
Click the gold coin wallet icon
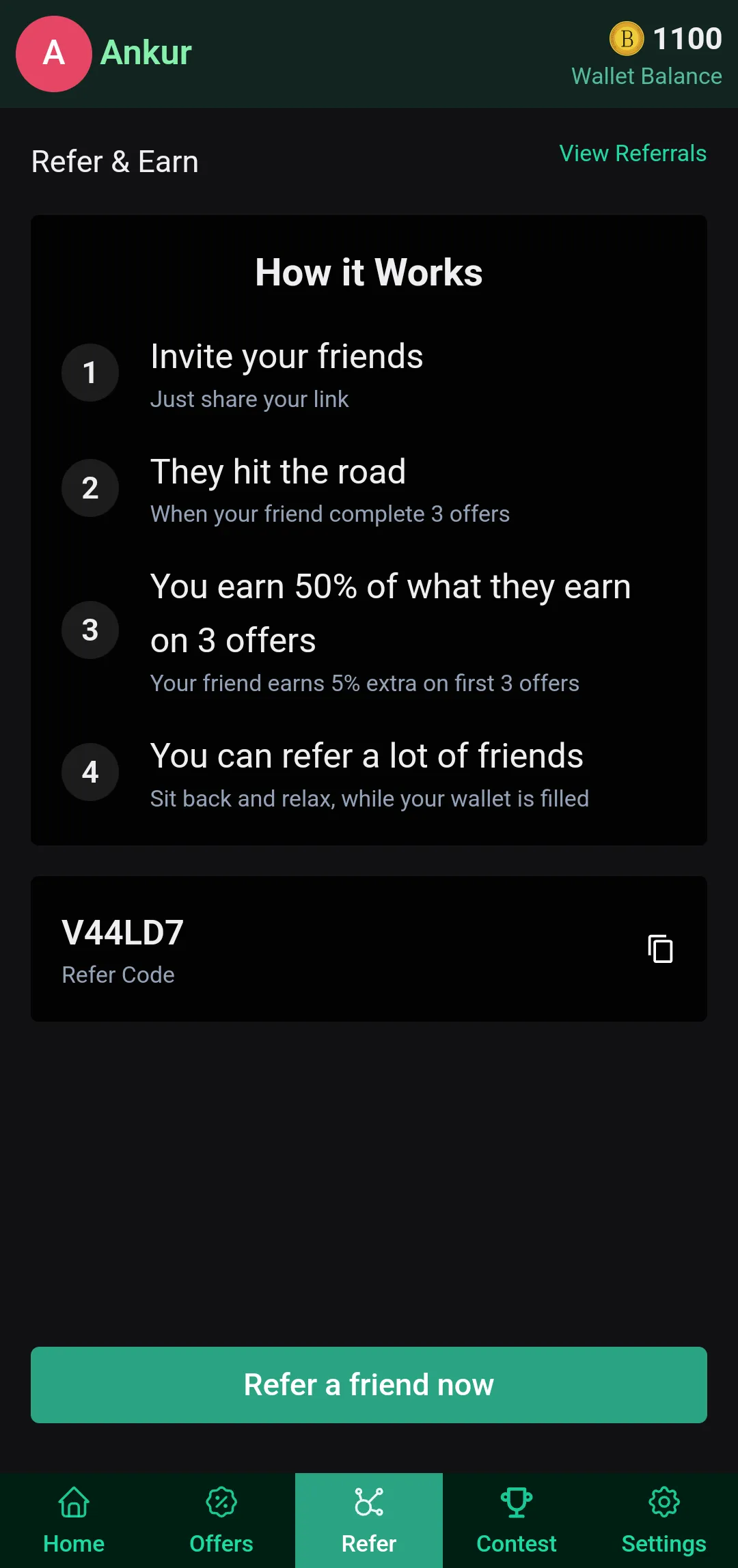(x=627, y=39)
